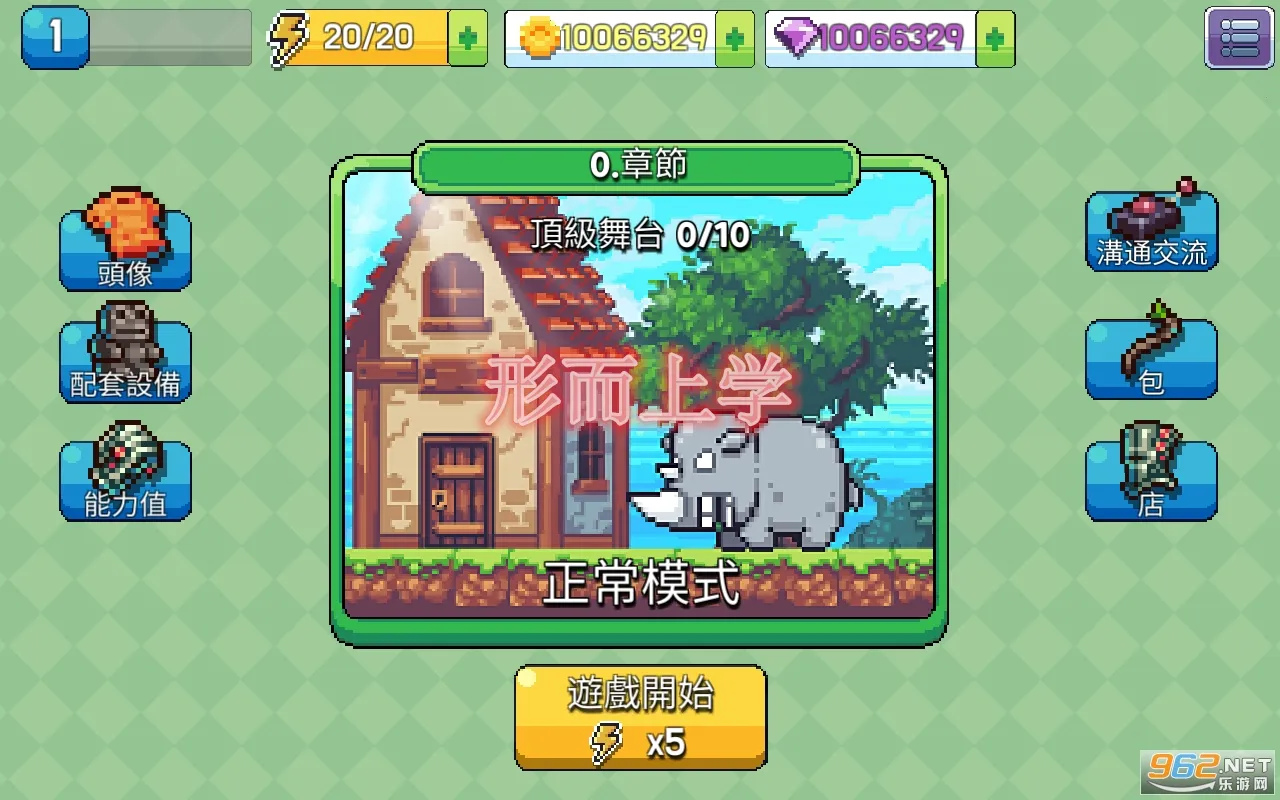Open 溝通交流 communication panel

[x=1152, y=230]
